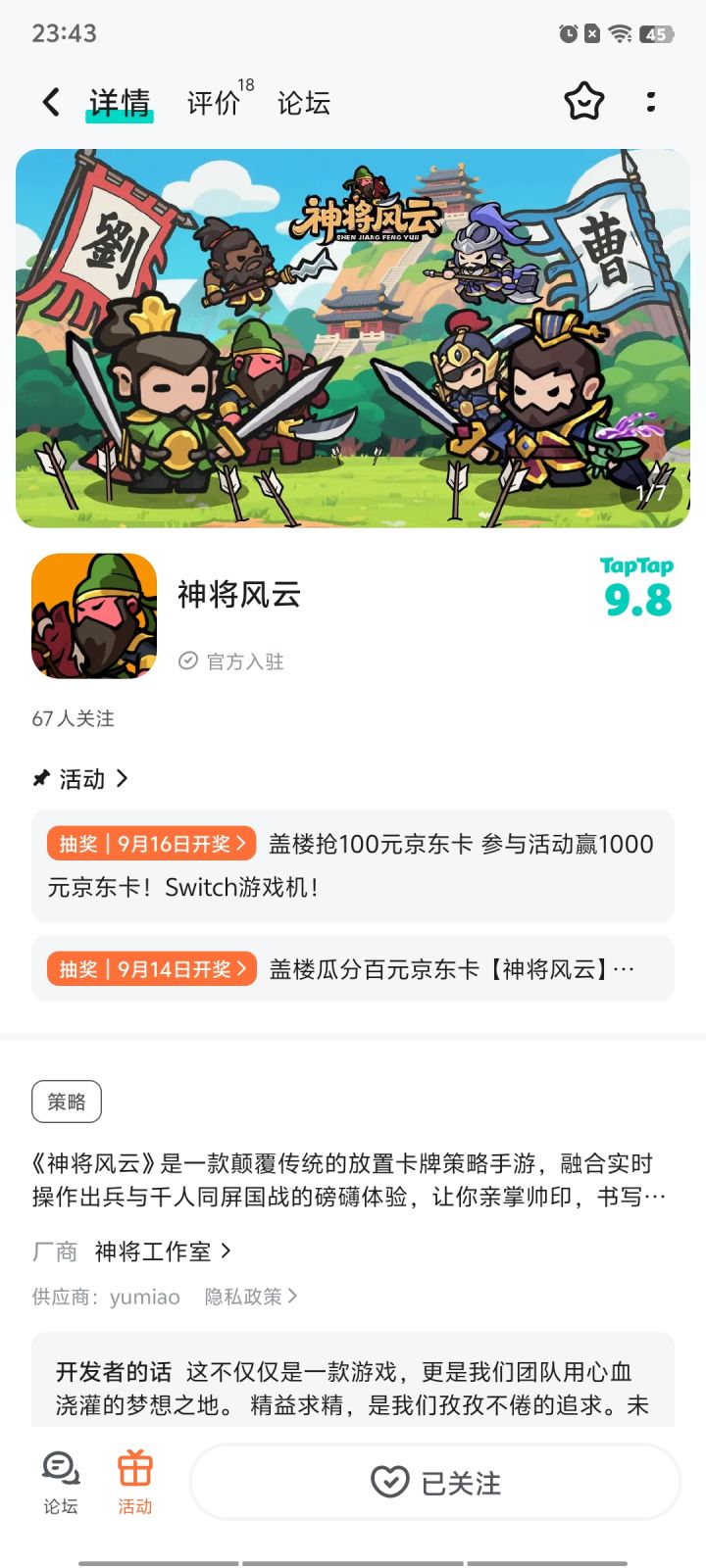This screenshot has height=1568, width=706.
Task: Tap the back arrow to go back
Action: click(x=50, y=102)
